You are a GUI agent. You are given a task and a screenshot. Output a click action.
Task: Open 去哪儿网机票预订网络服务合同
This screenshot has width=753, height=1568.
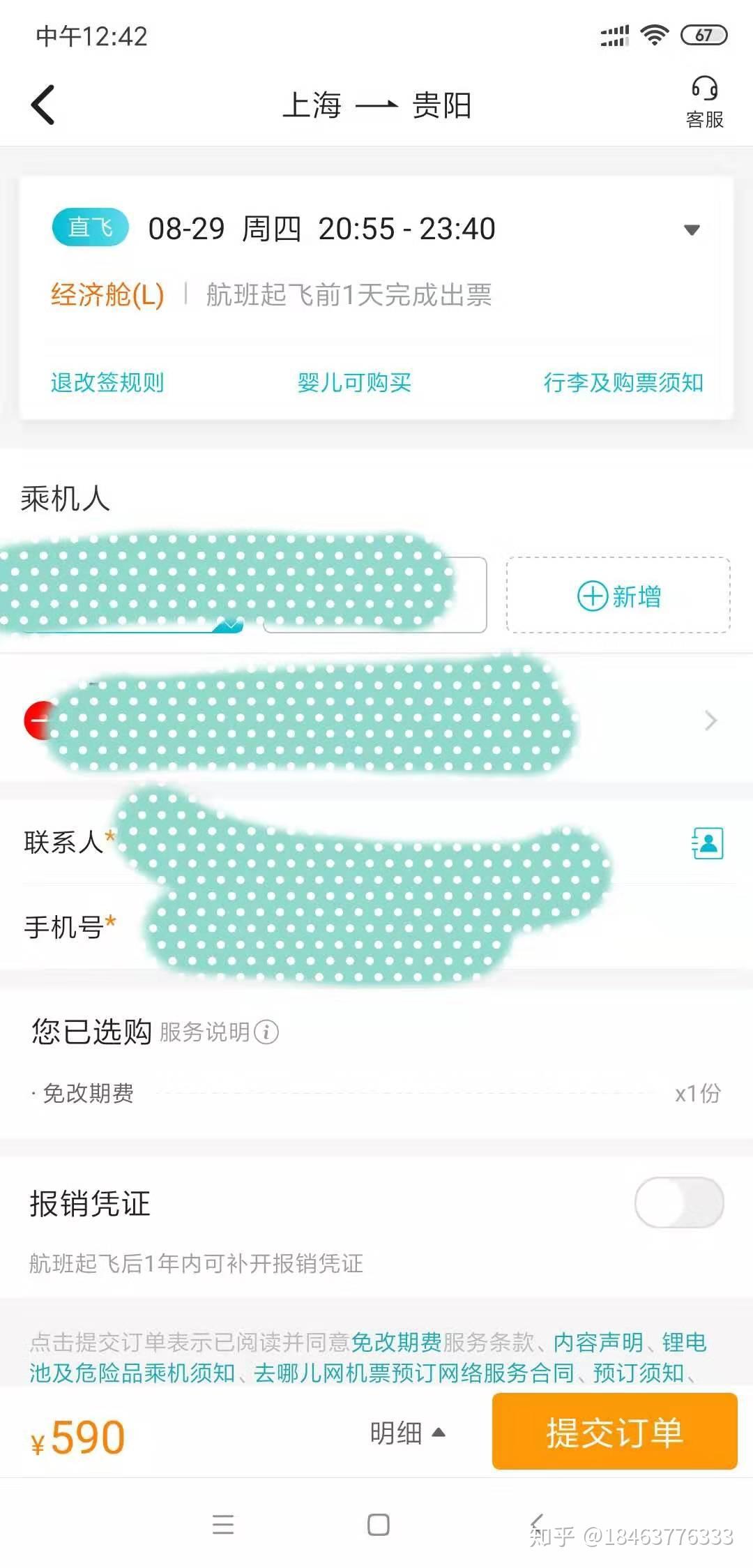tap(414, 1373)
